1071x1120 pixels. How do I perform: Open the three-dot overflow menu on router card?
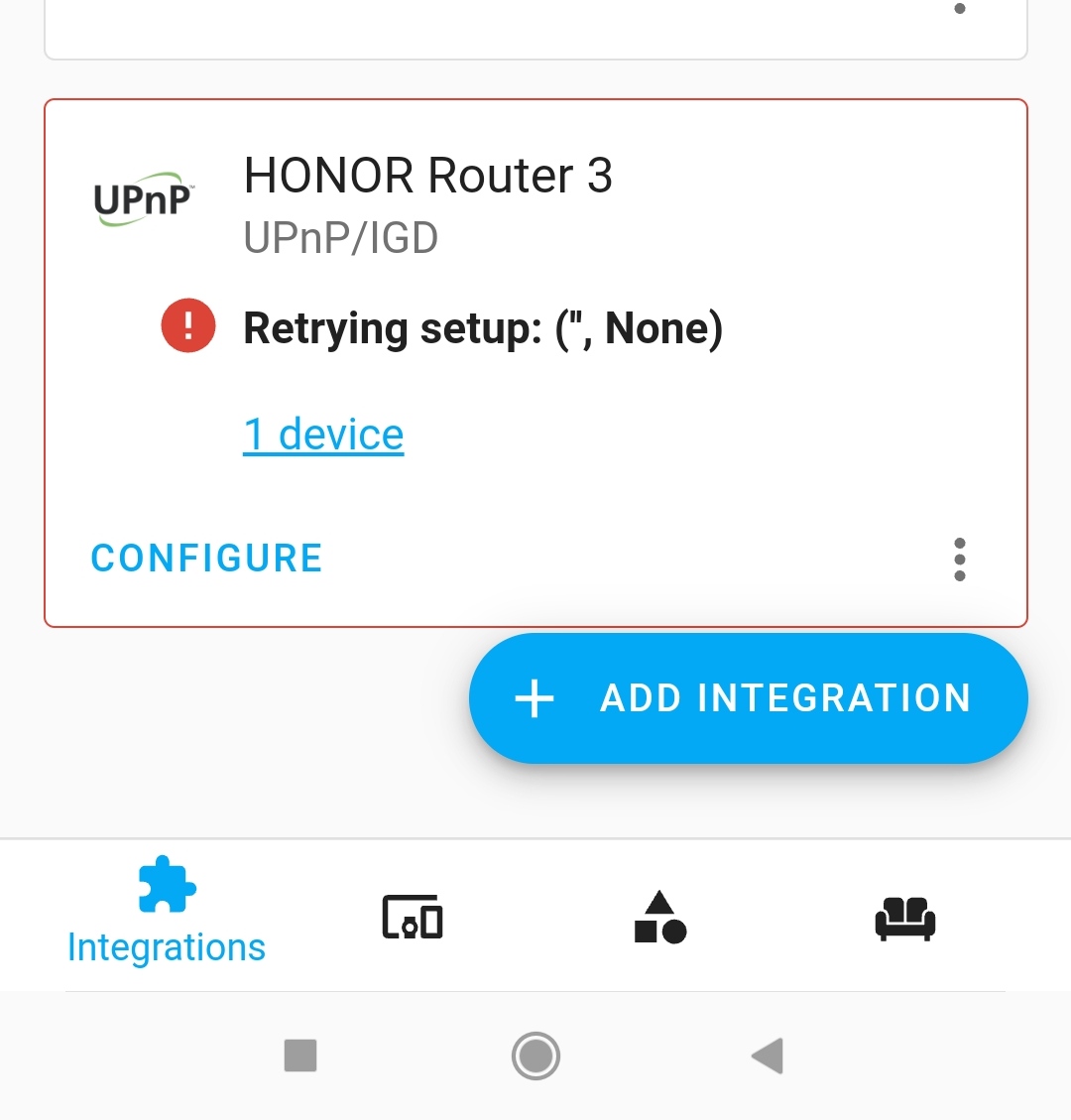pyautogui.click(x=959, y=559)
